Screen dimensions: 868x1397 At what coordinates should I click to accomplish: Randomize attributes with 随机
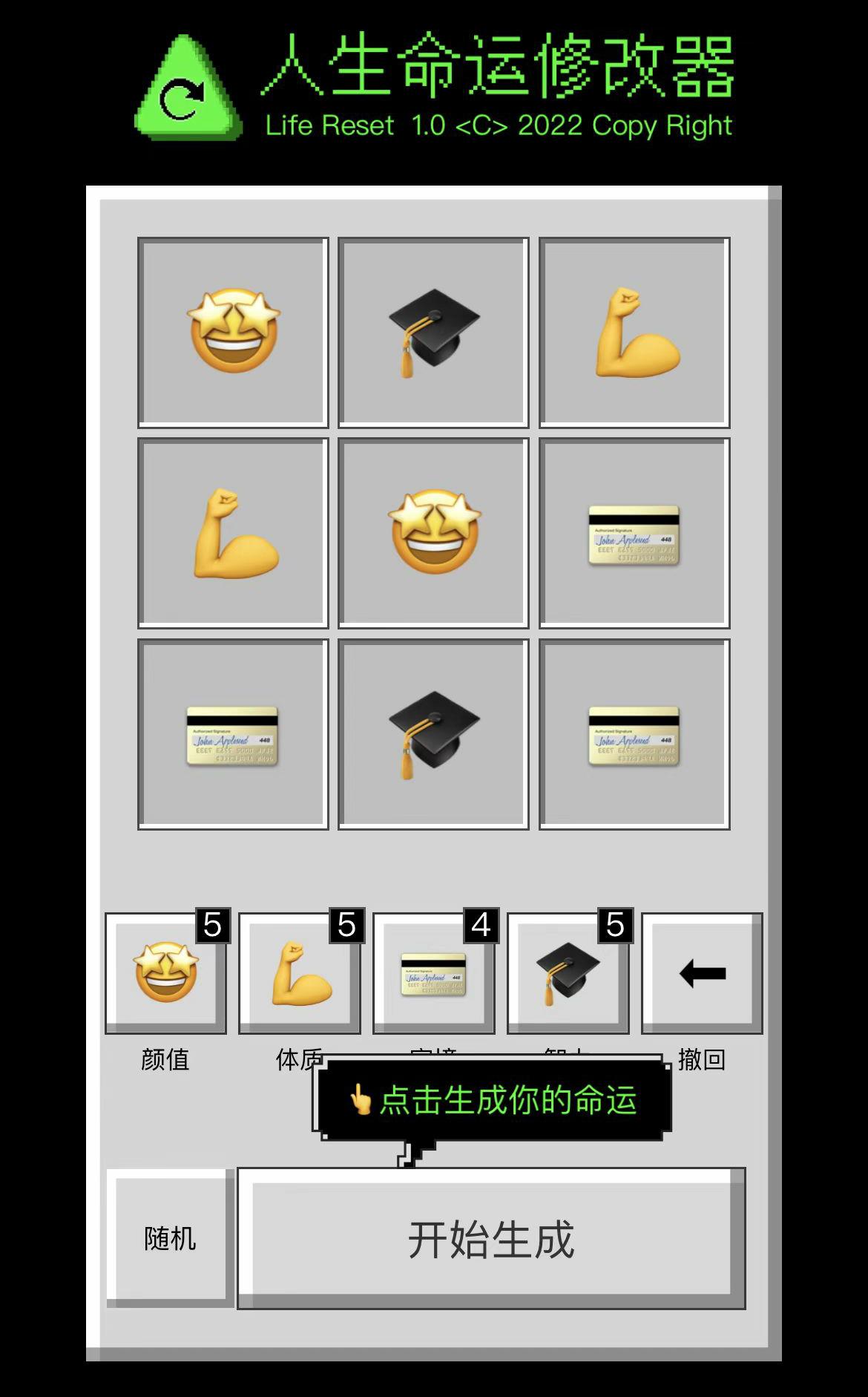(x=170, y=1238)
